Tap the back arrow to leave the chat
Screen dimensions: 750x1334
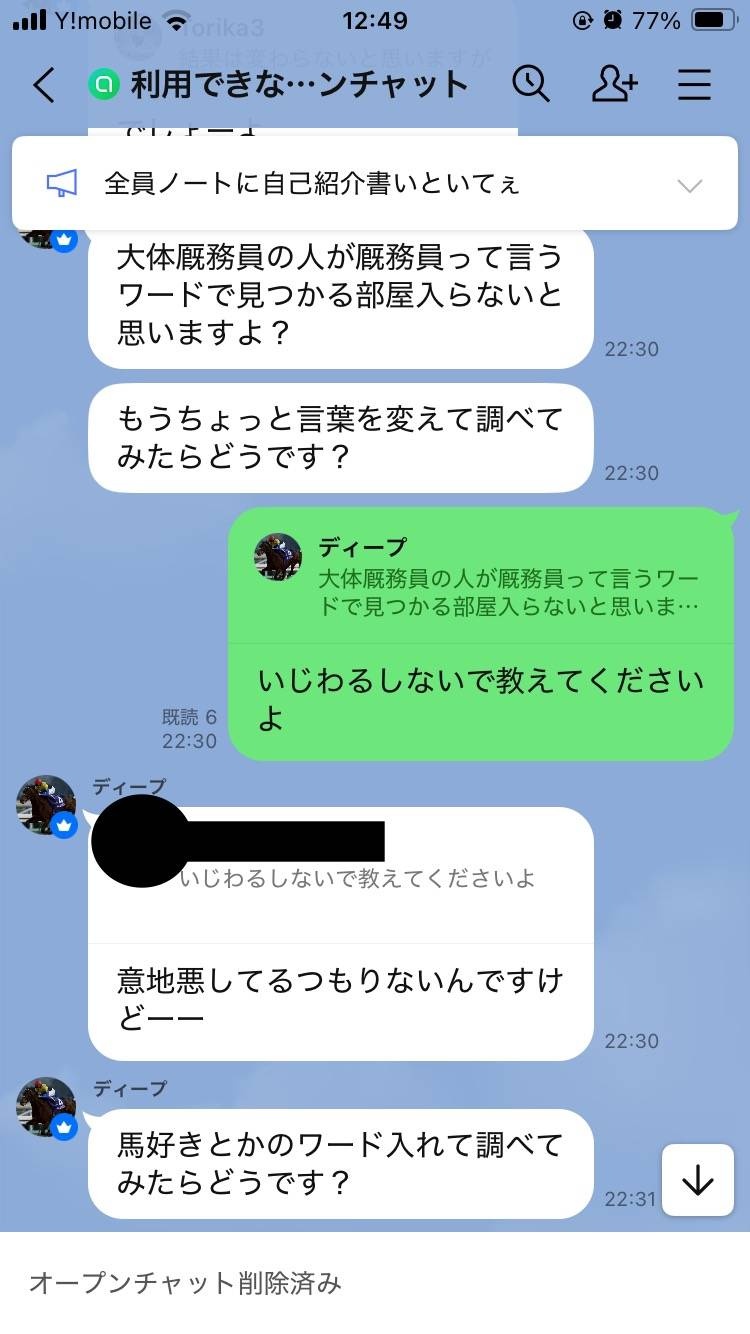(42, 87)
